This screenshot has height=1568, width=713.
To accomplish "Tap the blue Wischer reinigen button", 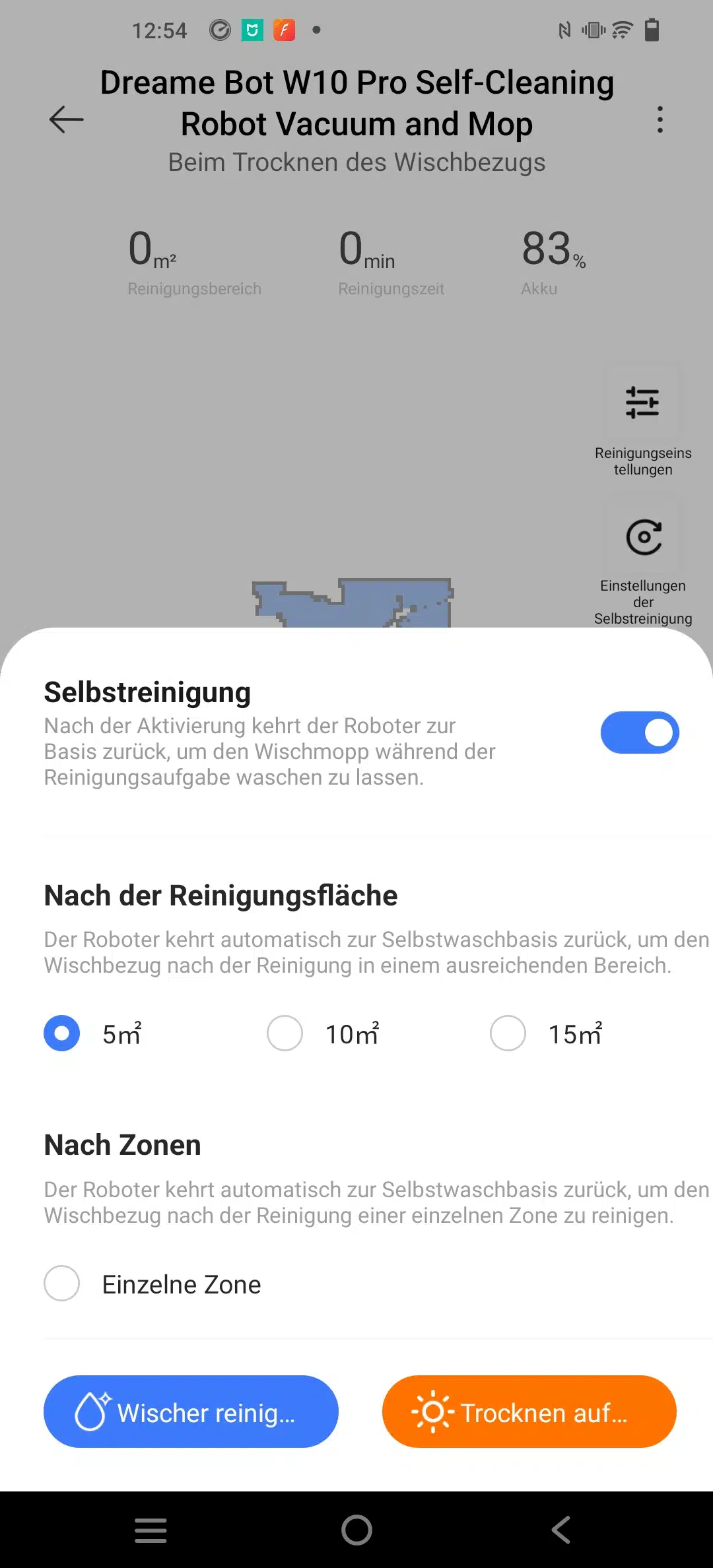I will tap(191, 1412).
